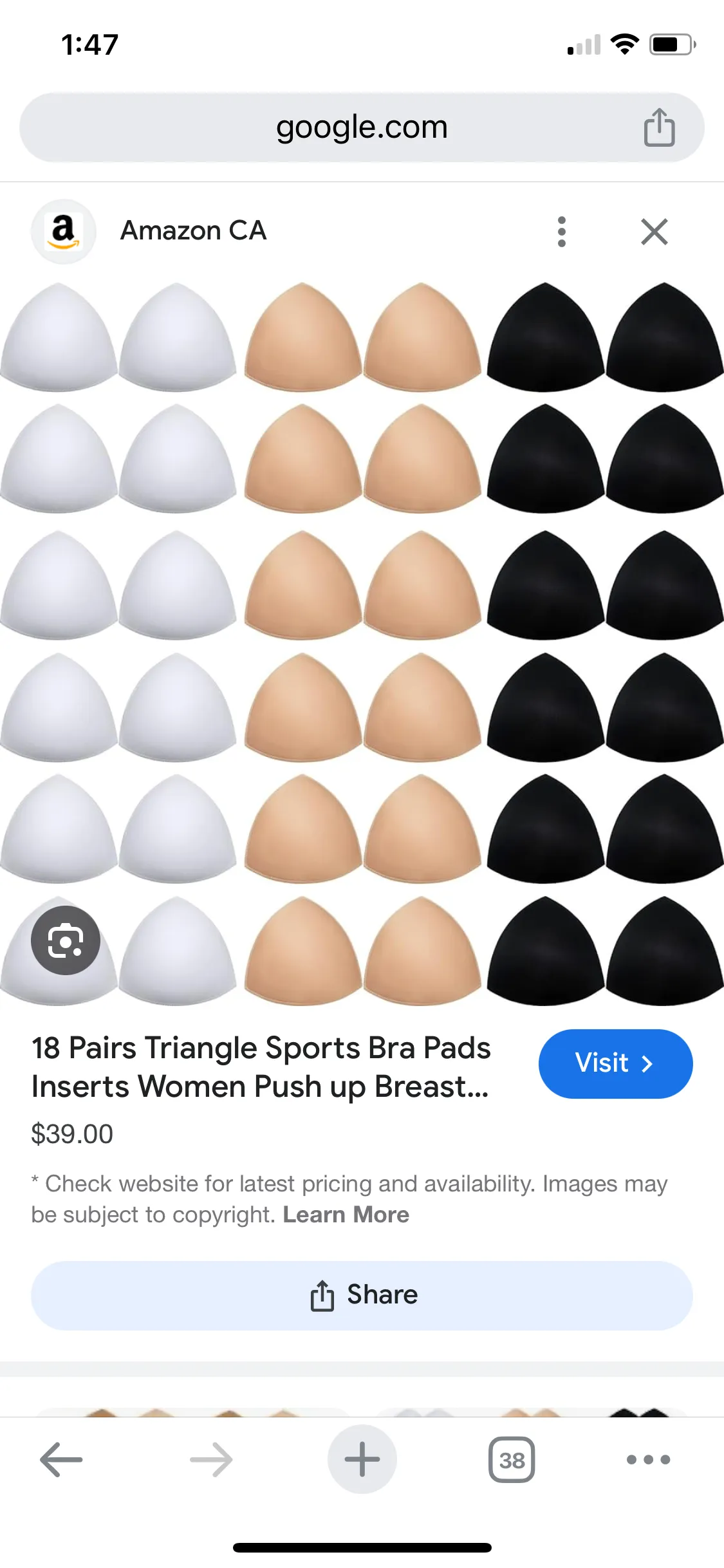
Task: Open the three-dot menu beside Amazon CA
Action: [x=562, y=232]
